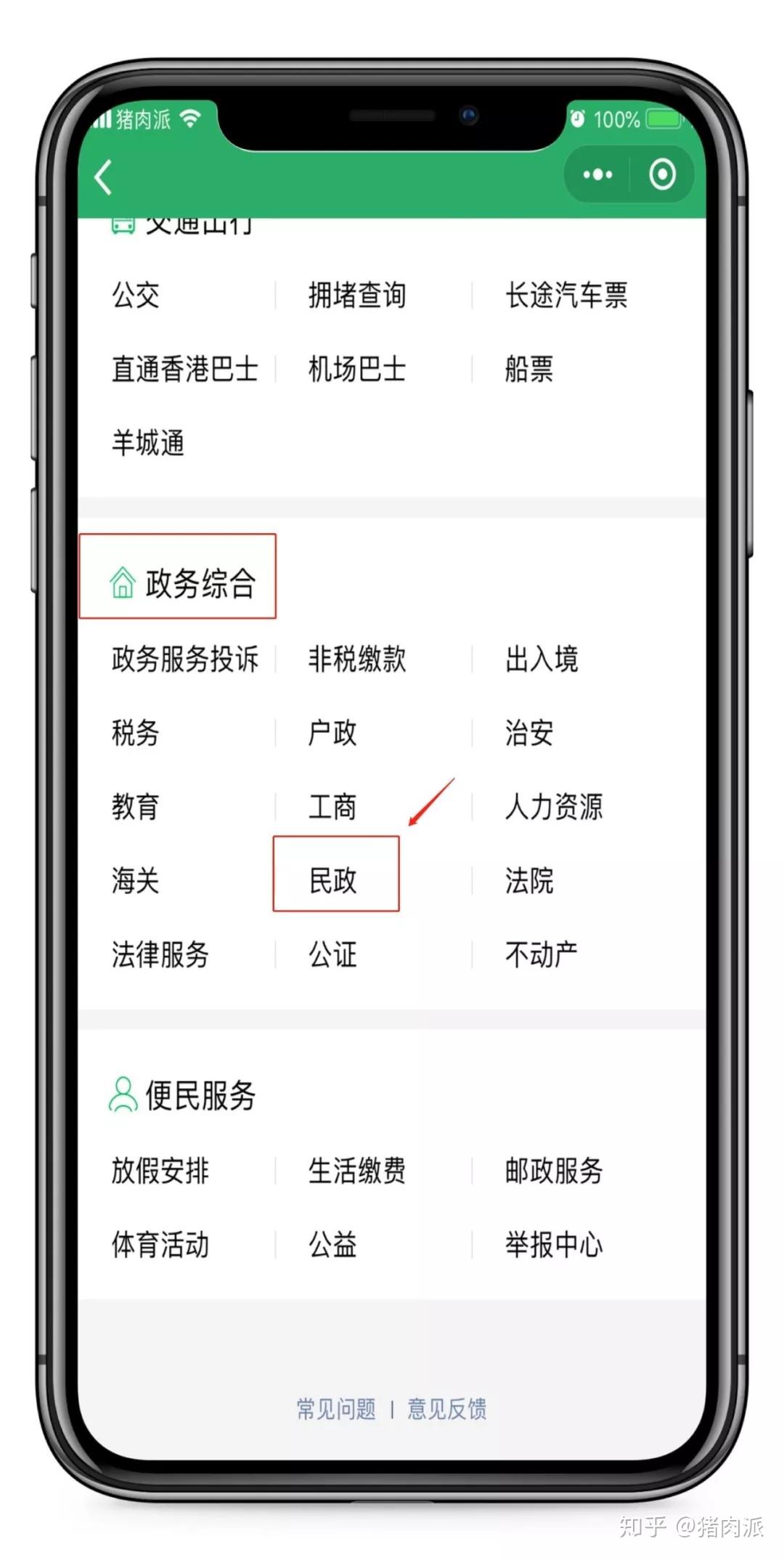Screen dimensions: 784x1560
Task: Open the mini program's three-dot menu
Action: tap(597, 175)
